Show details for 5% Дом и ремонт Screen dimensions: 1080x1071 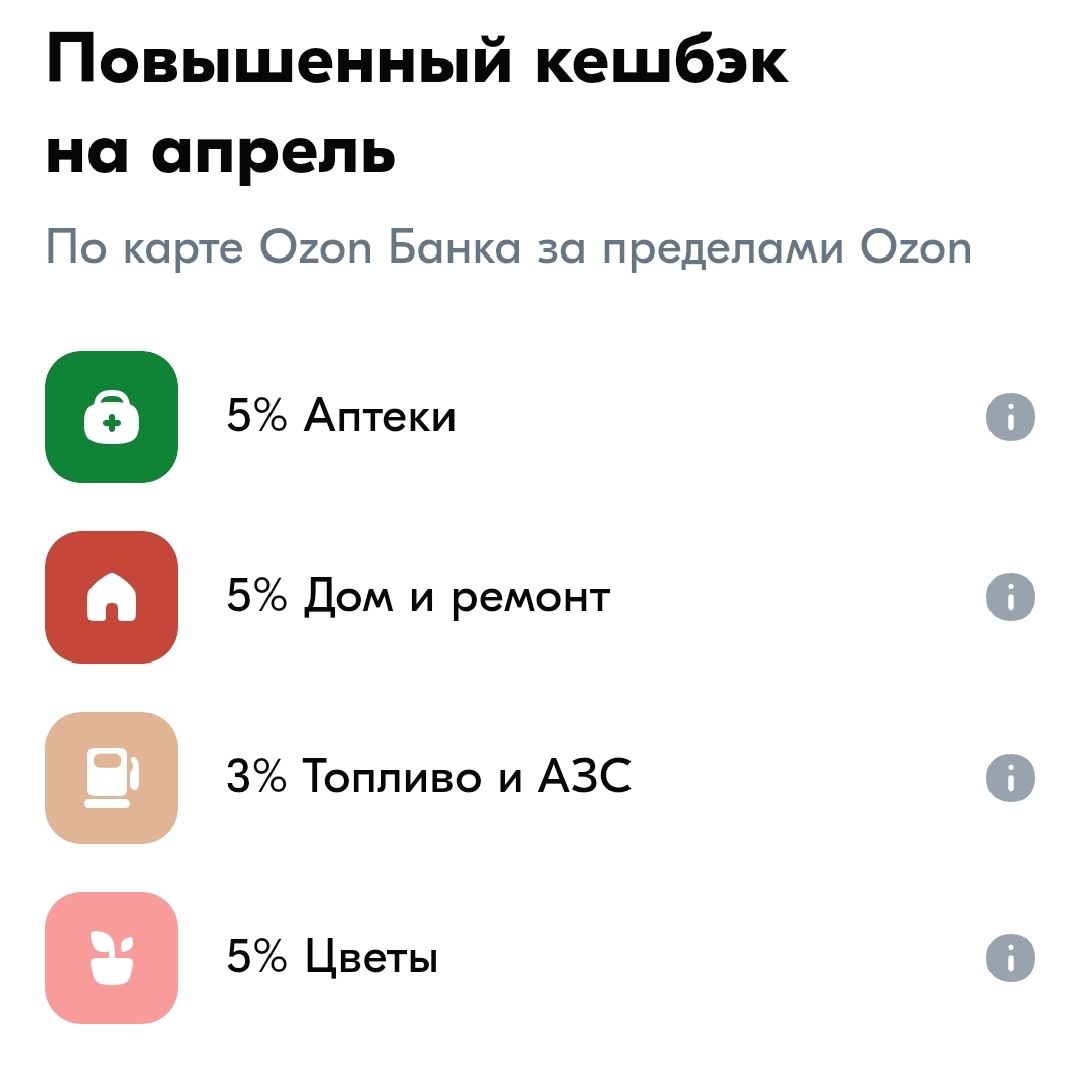(x=1010, y=598)
